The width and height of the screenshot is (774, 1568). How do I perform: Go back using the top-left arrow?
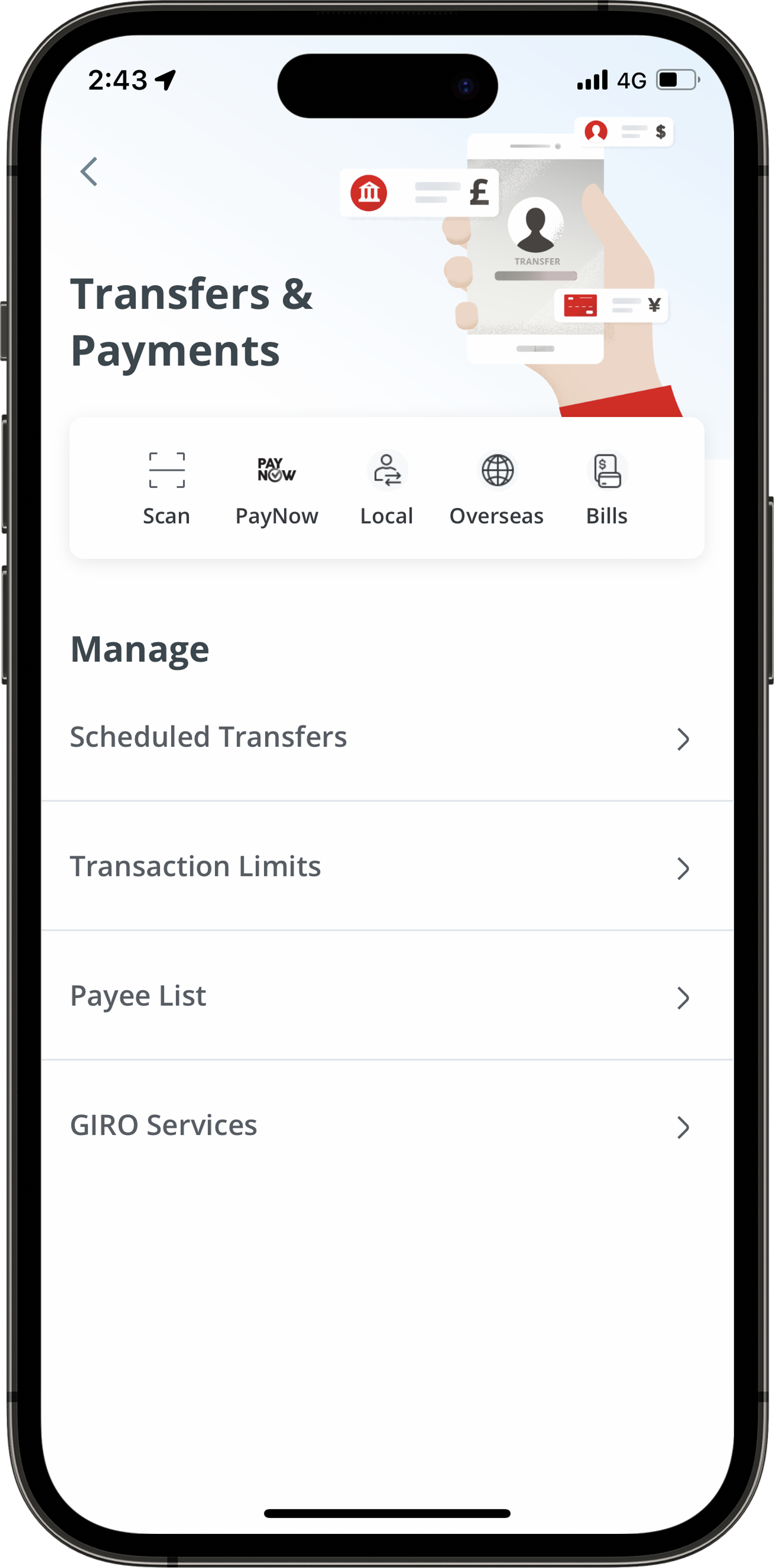tap(89, 172)
